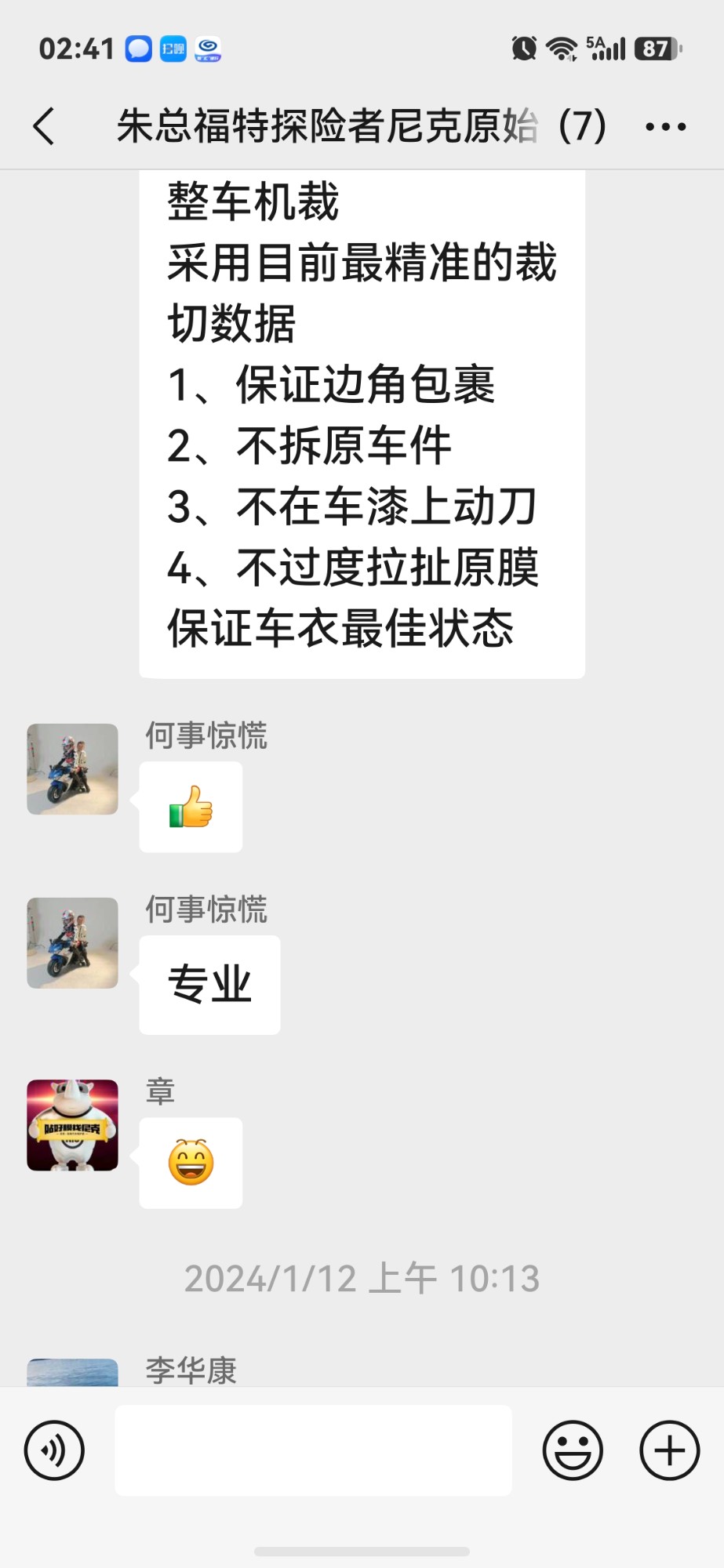This screenshot has height=1568, width=724.
Task: Go back from the group chat
Action: coord(44,126)
